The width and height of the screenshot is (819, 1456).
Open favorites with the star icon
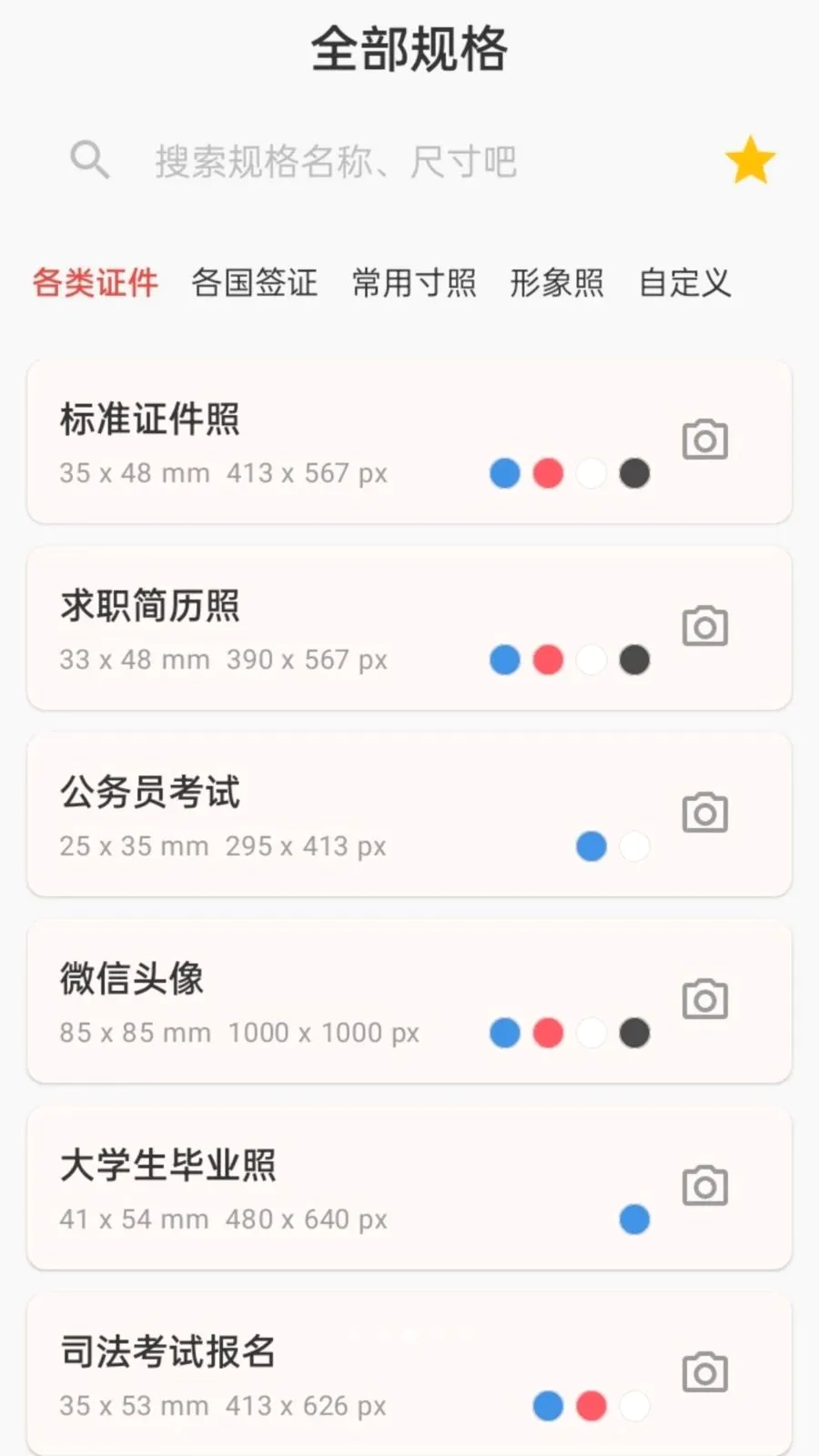751,160
